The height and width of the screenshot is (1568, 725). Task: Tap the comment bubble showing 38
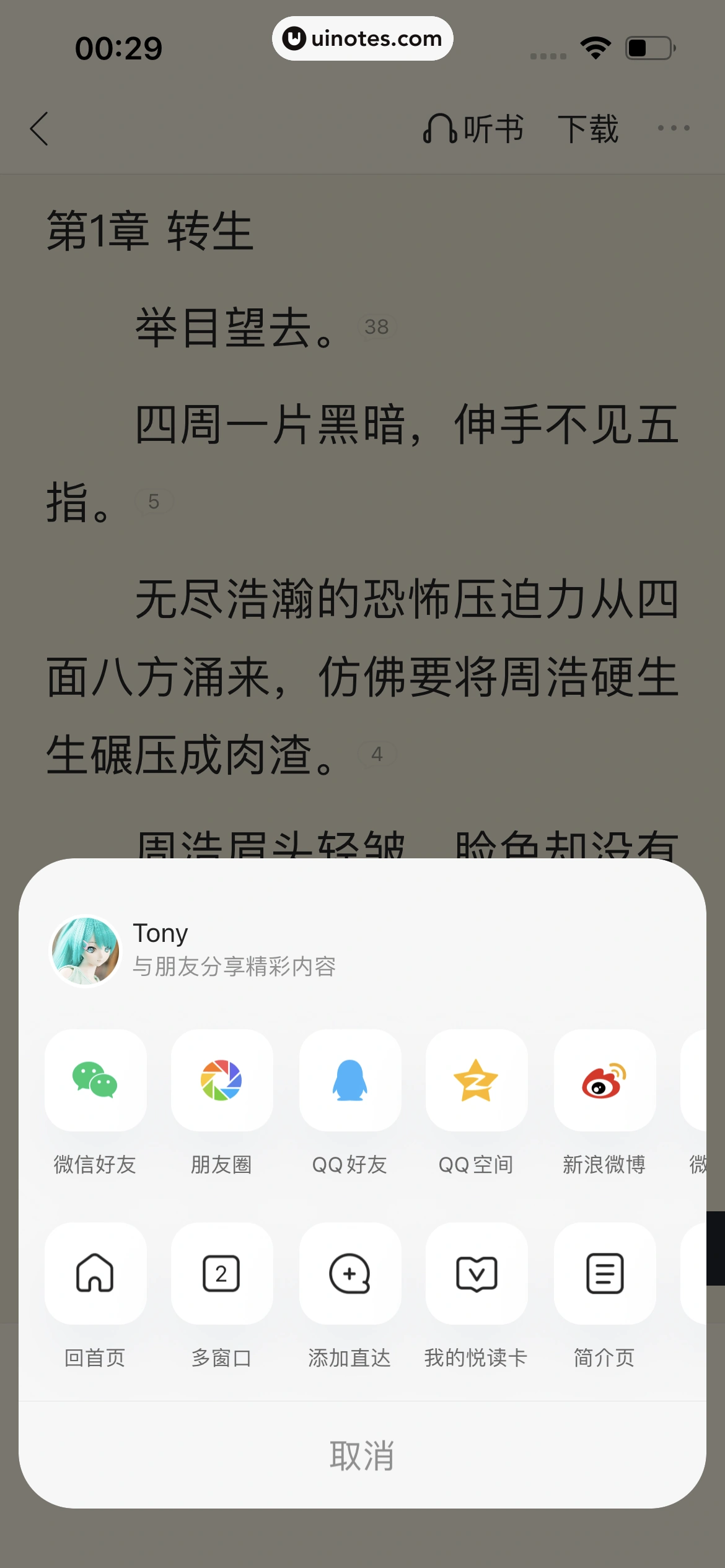pos(376,327)
